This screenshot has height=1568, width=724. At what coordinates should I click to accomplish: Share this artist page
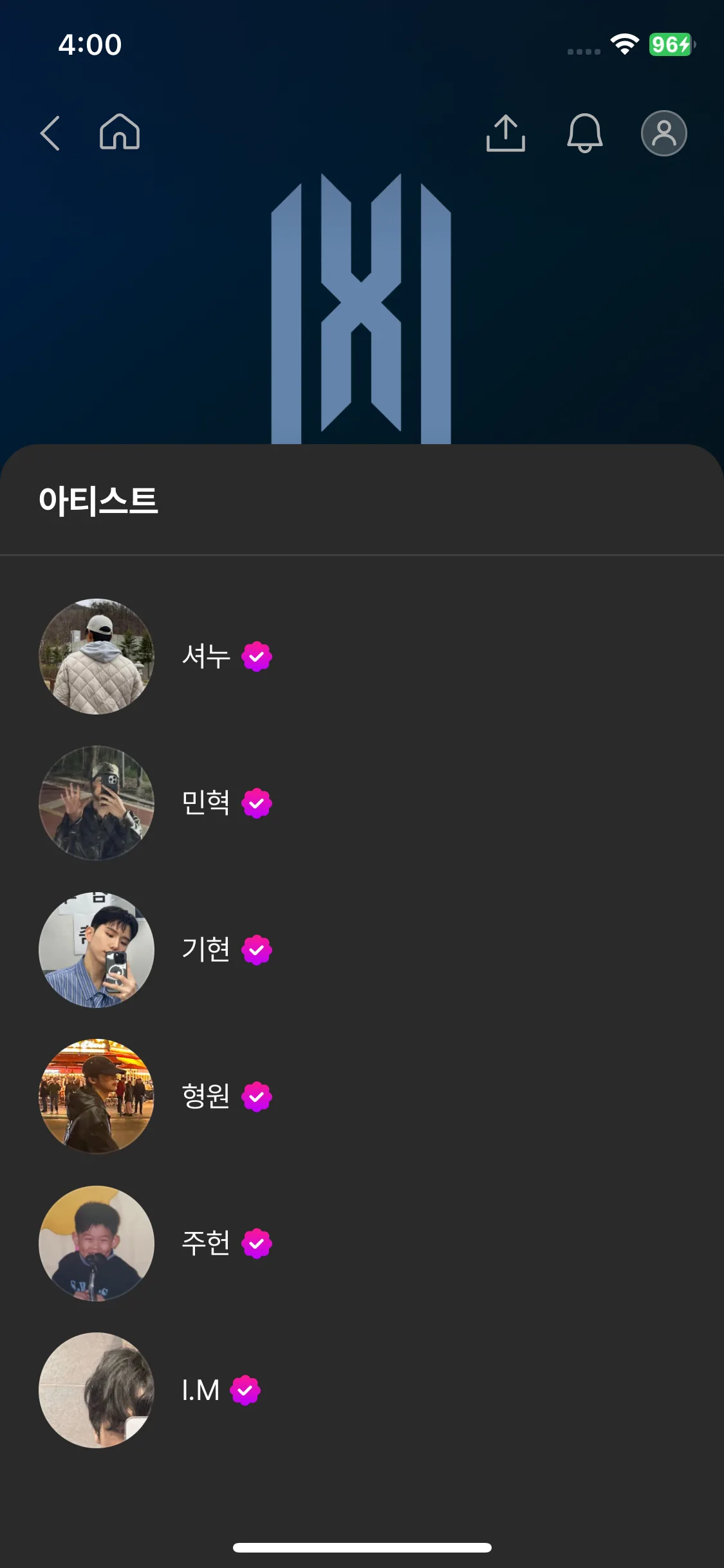pyautogui.click(x=506, y=133)
